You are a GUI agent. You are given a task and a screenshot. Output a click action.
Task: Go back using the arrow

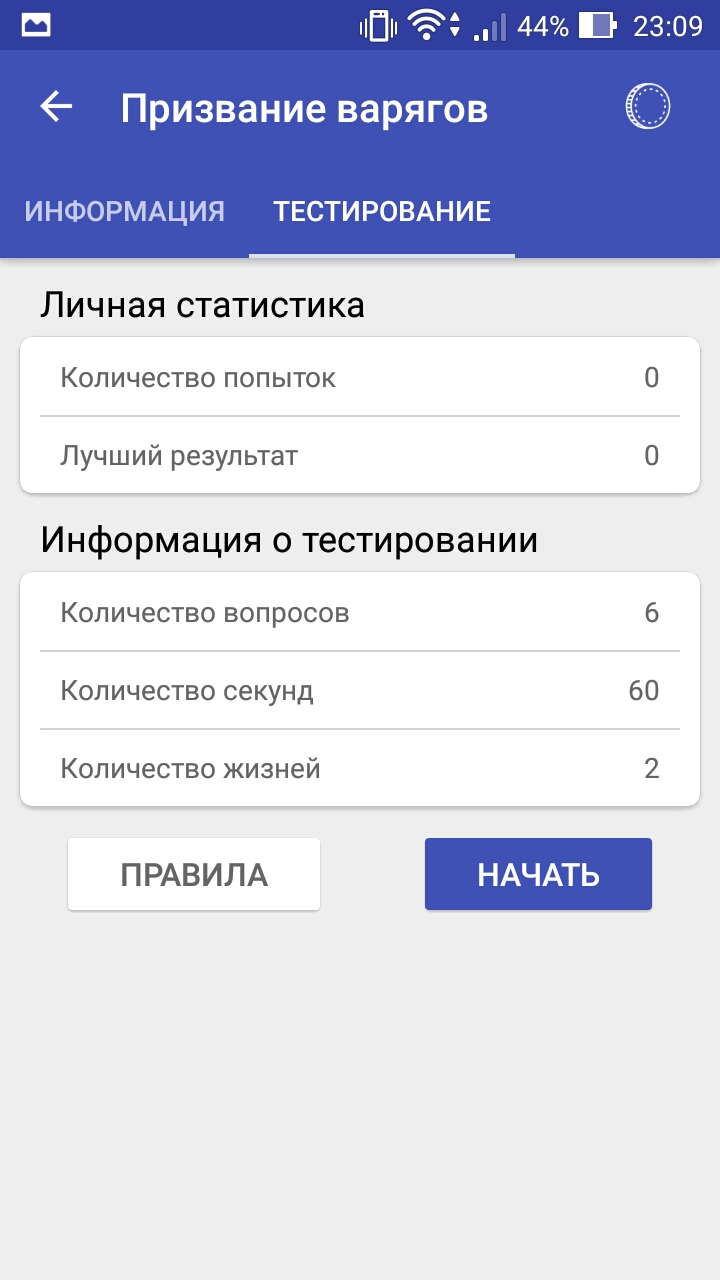click(x=57, y=107)
